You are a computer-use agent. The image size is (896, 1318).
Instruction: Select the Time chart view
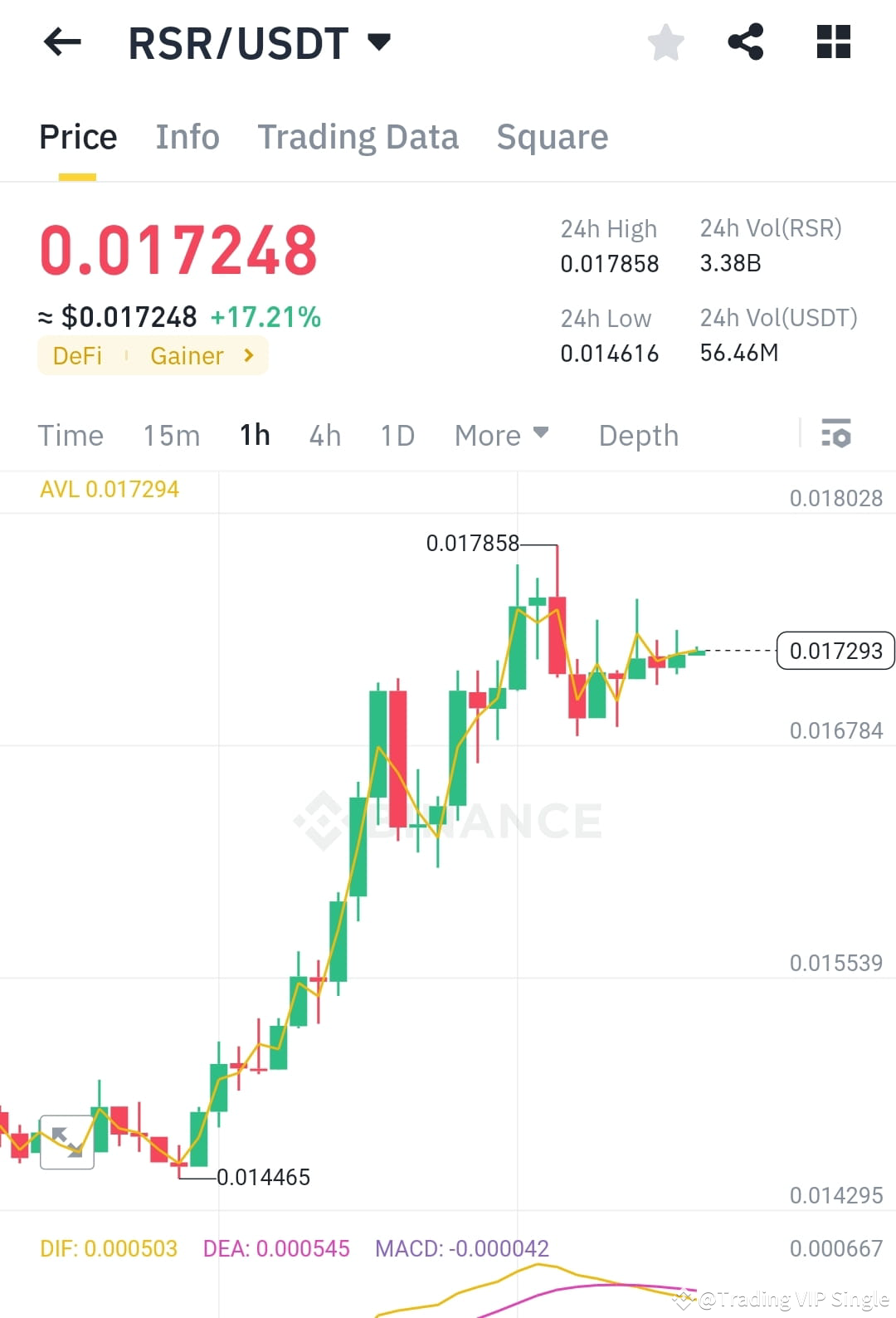pyautogui.click(x=71, y=434)
